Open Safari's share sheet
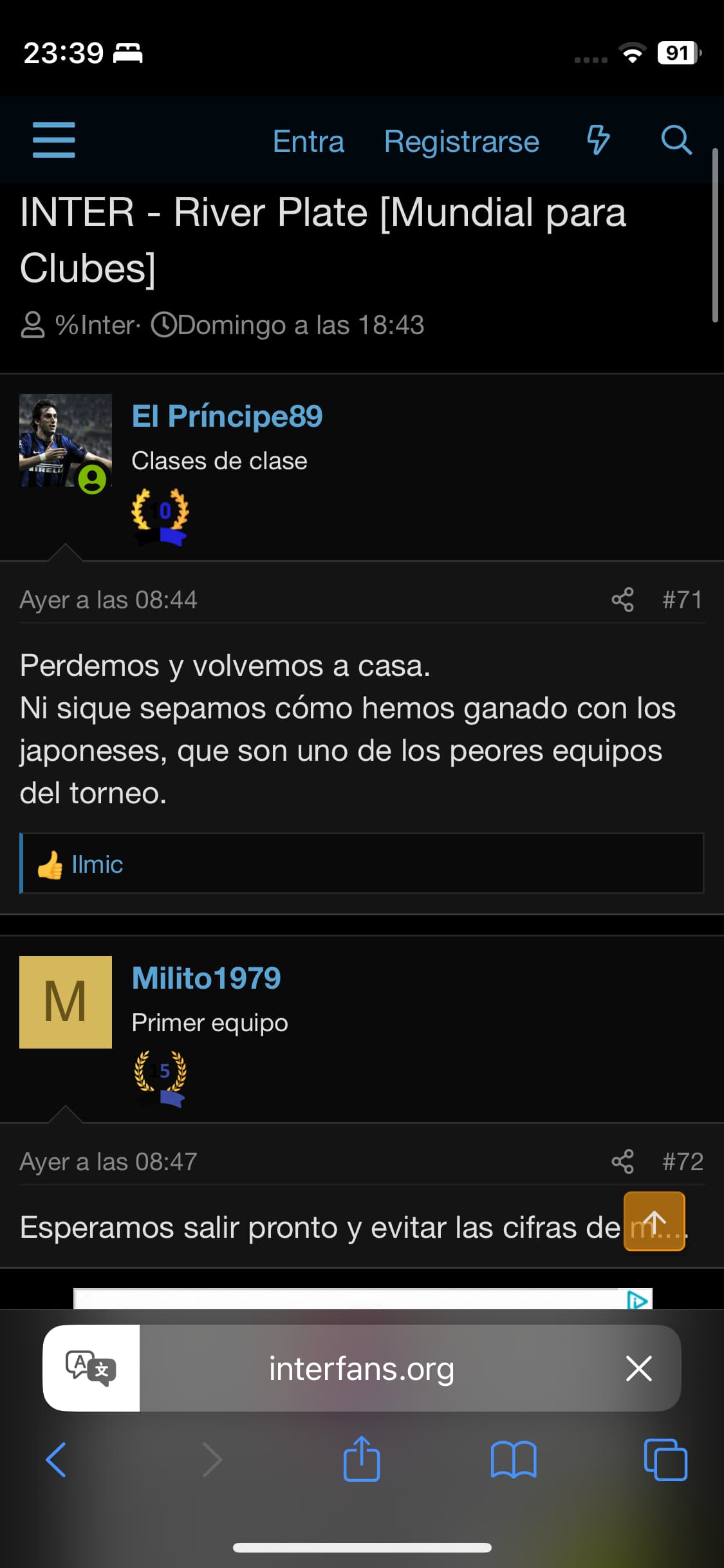 click(x=362, y=1459)
